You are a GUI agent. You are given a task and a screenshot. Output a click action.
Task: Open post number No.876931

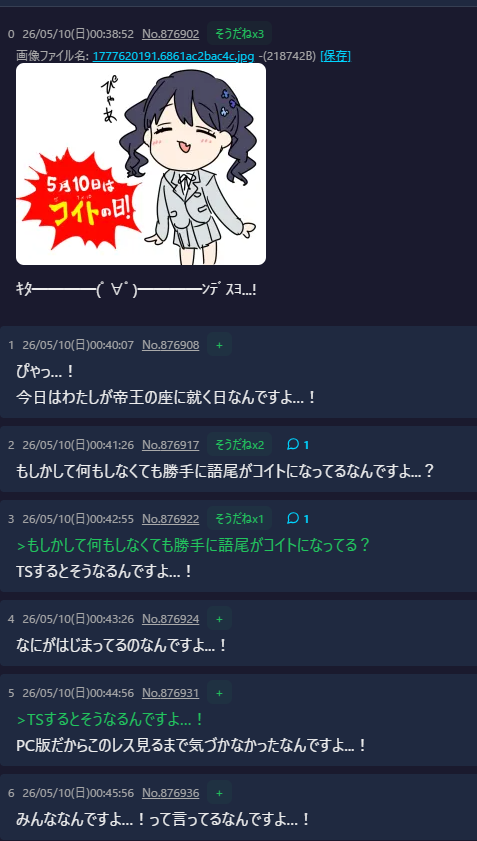(x=170, y=693)
